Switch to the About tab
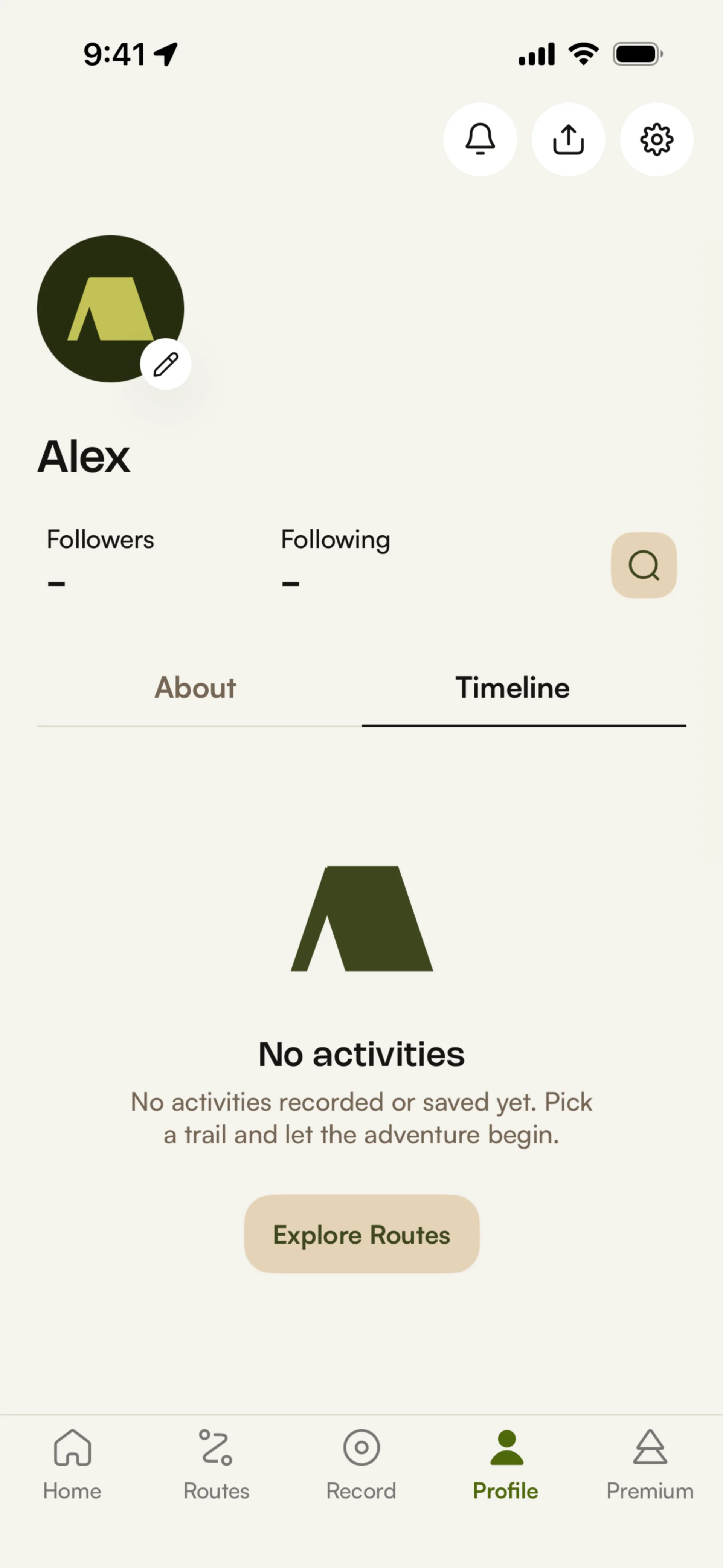723x1568 pixels. tap(195, 688)
